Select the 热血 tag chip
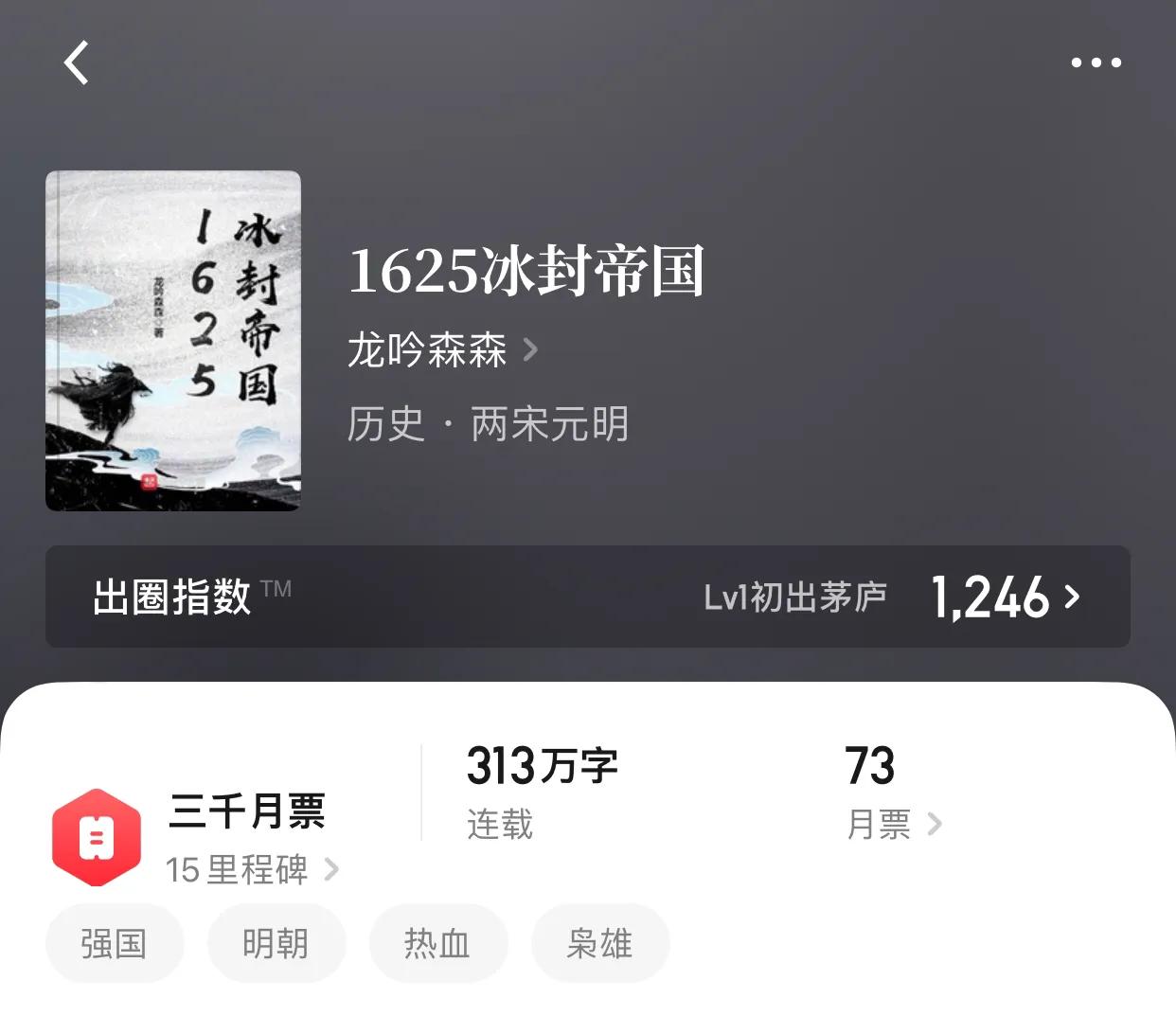 tap(437, 943)
